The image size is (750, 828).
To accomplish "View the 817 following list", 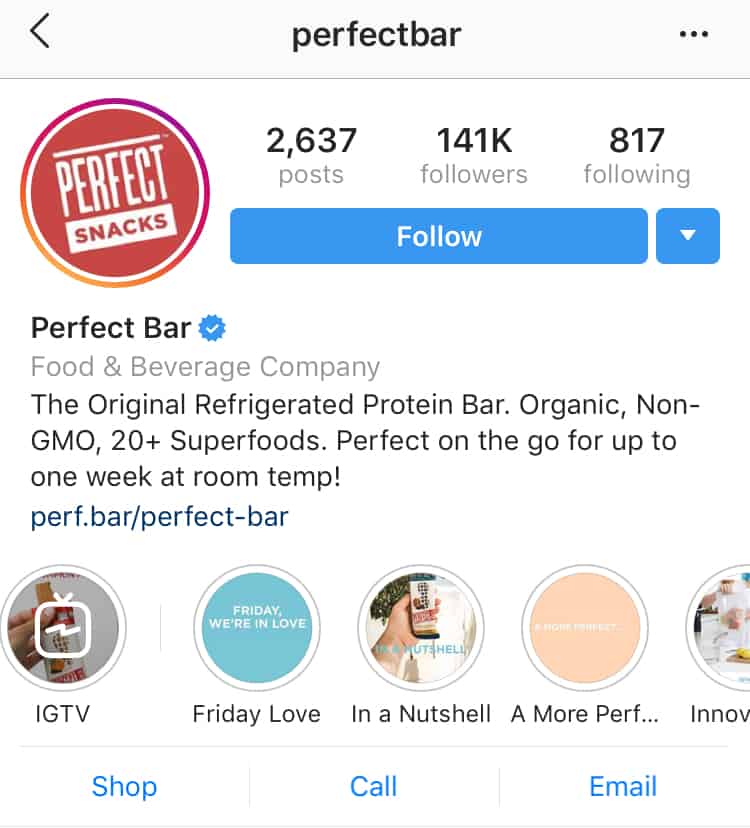I will click(x=636, y=156).
